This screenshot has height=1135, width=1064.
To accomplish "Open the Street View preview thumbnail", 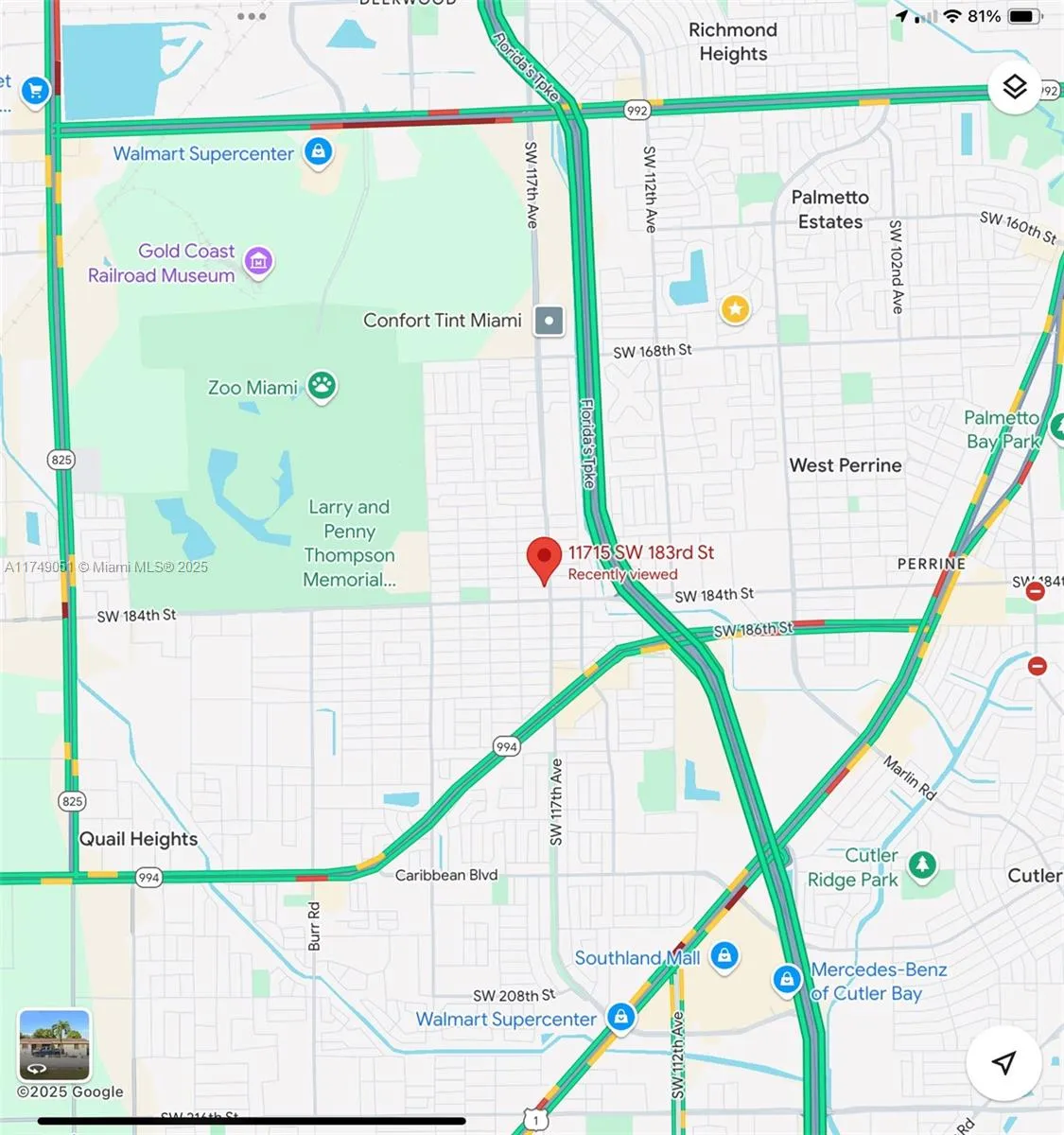I will (x=54, y=1045).
